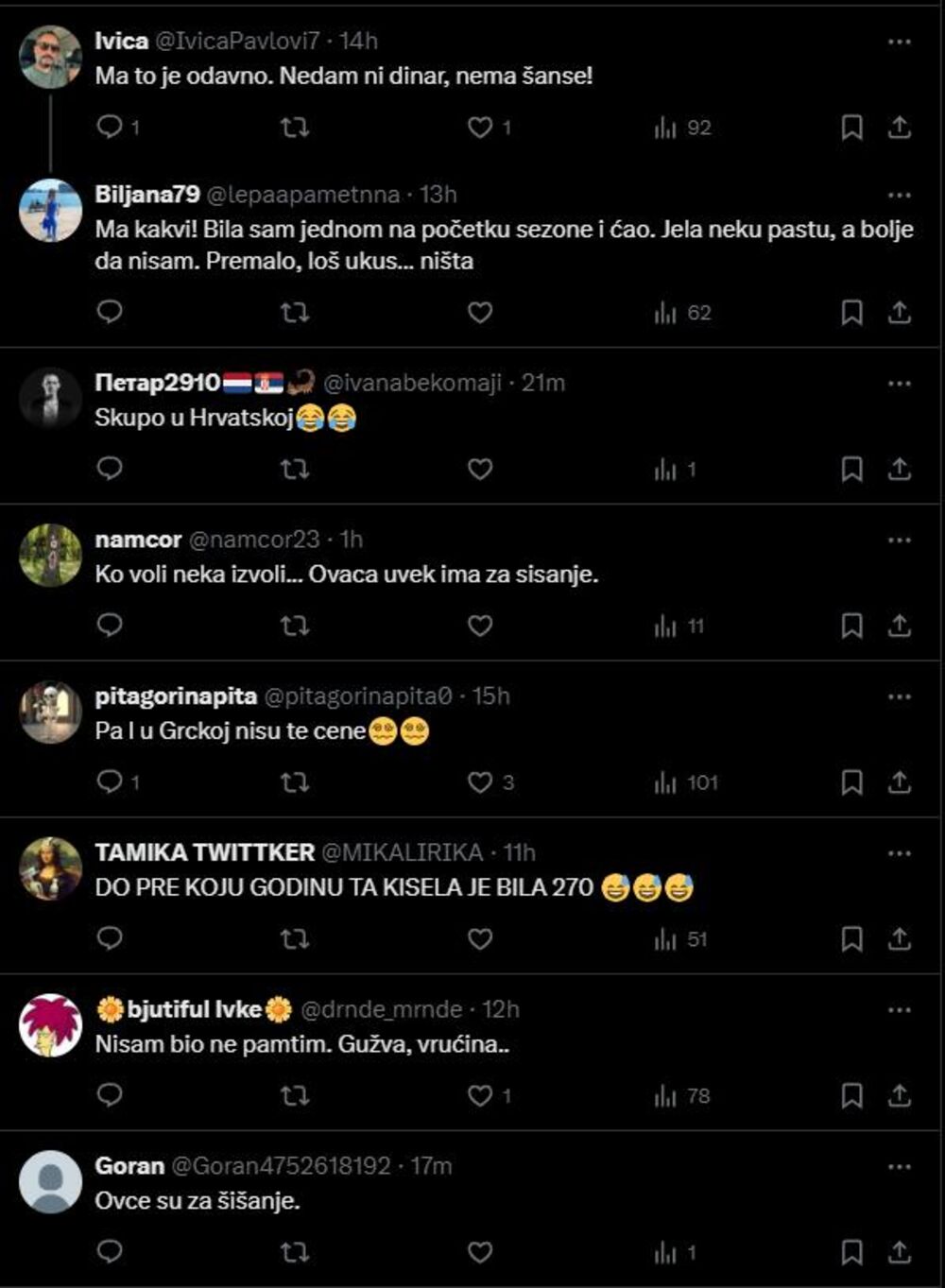Reply to Goran's tweet 'Ovce su za šišanje'
Image resolution: width=945 pixels, height=1288 pixels.
(110, 1251)
